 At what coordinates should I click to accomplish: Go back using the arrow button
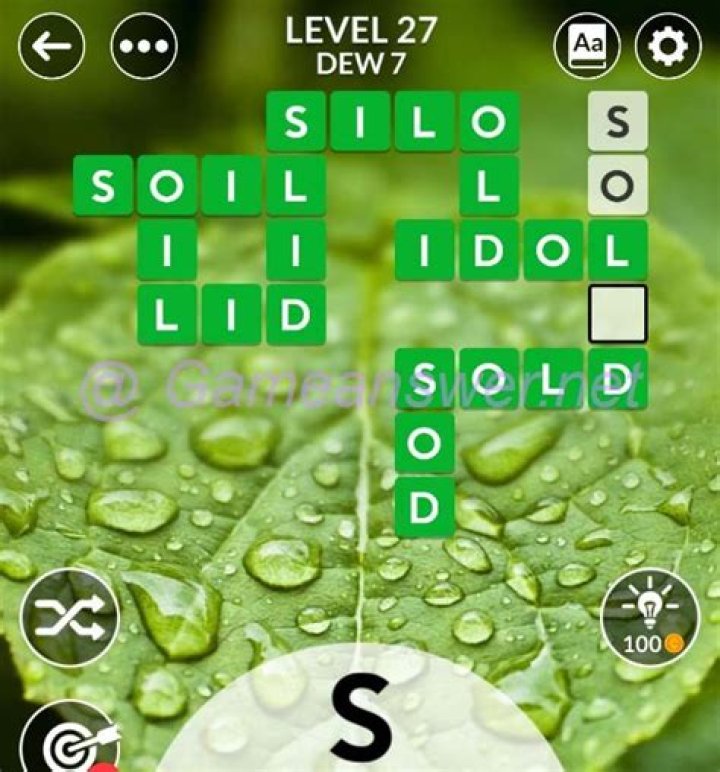[52, 46]
